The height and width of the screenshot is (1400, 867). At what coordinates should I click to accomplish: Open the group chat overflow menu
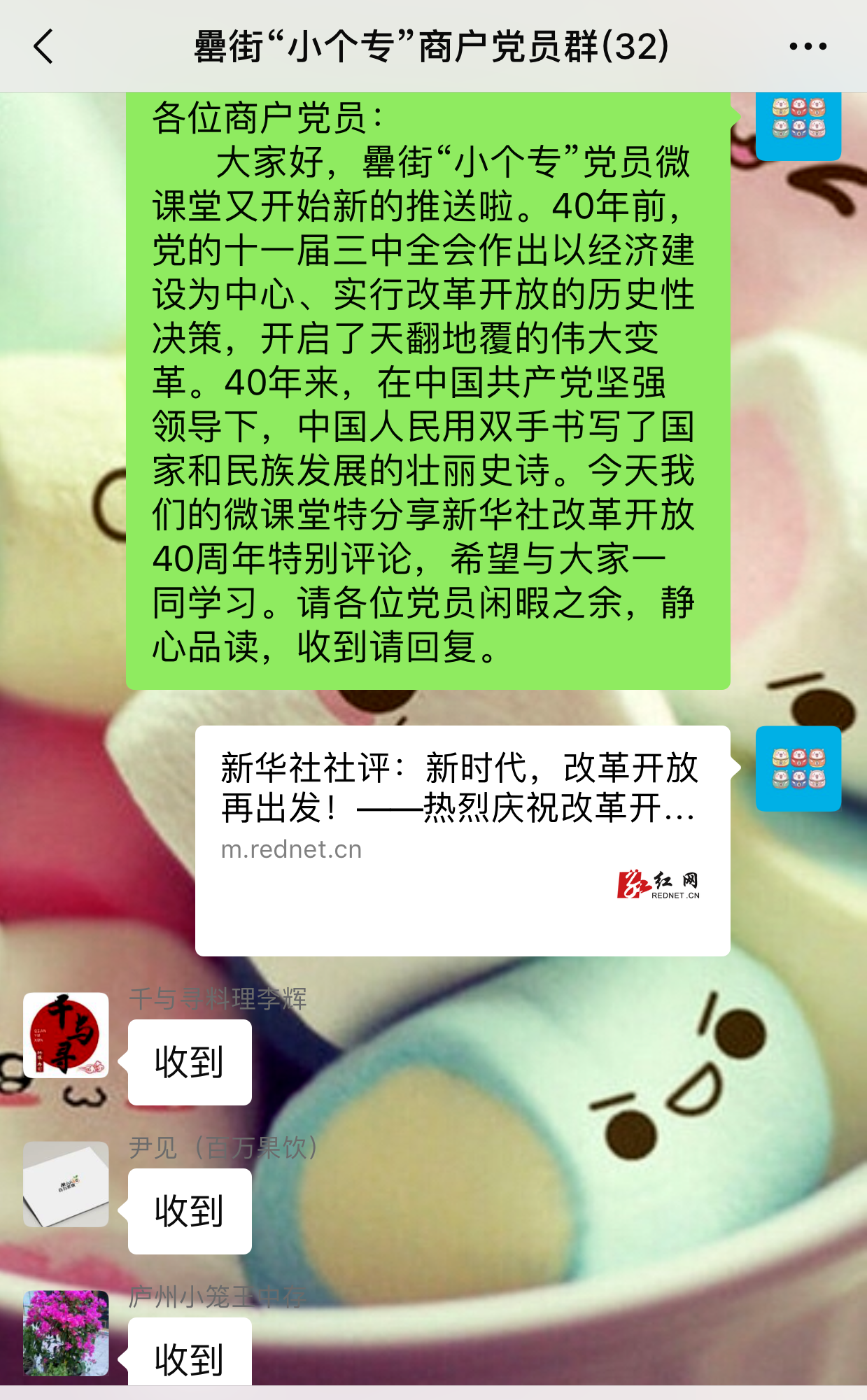pos(808,47)
